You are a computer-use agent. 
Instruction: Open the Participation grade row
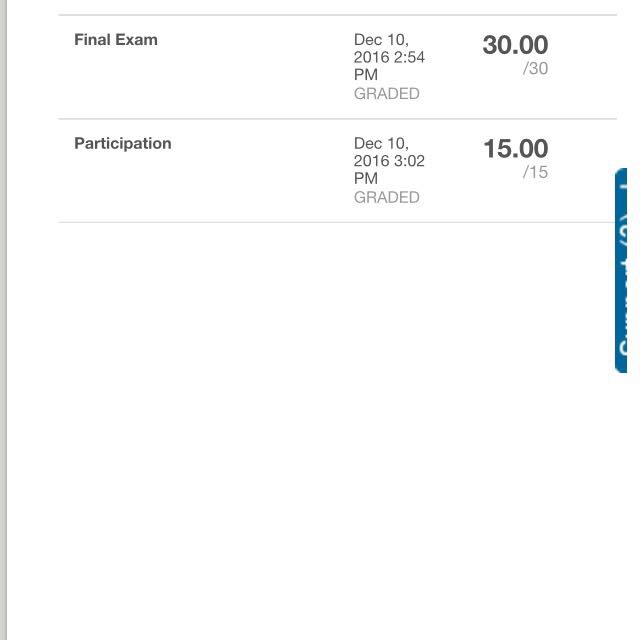(x=123, y=144)
